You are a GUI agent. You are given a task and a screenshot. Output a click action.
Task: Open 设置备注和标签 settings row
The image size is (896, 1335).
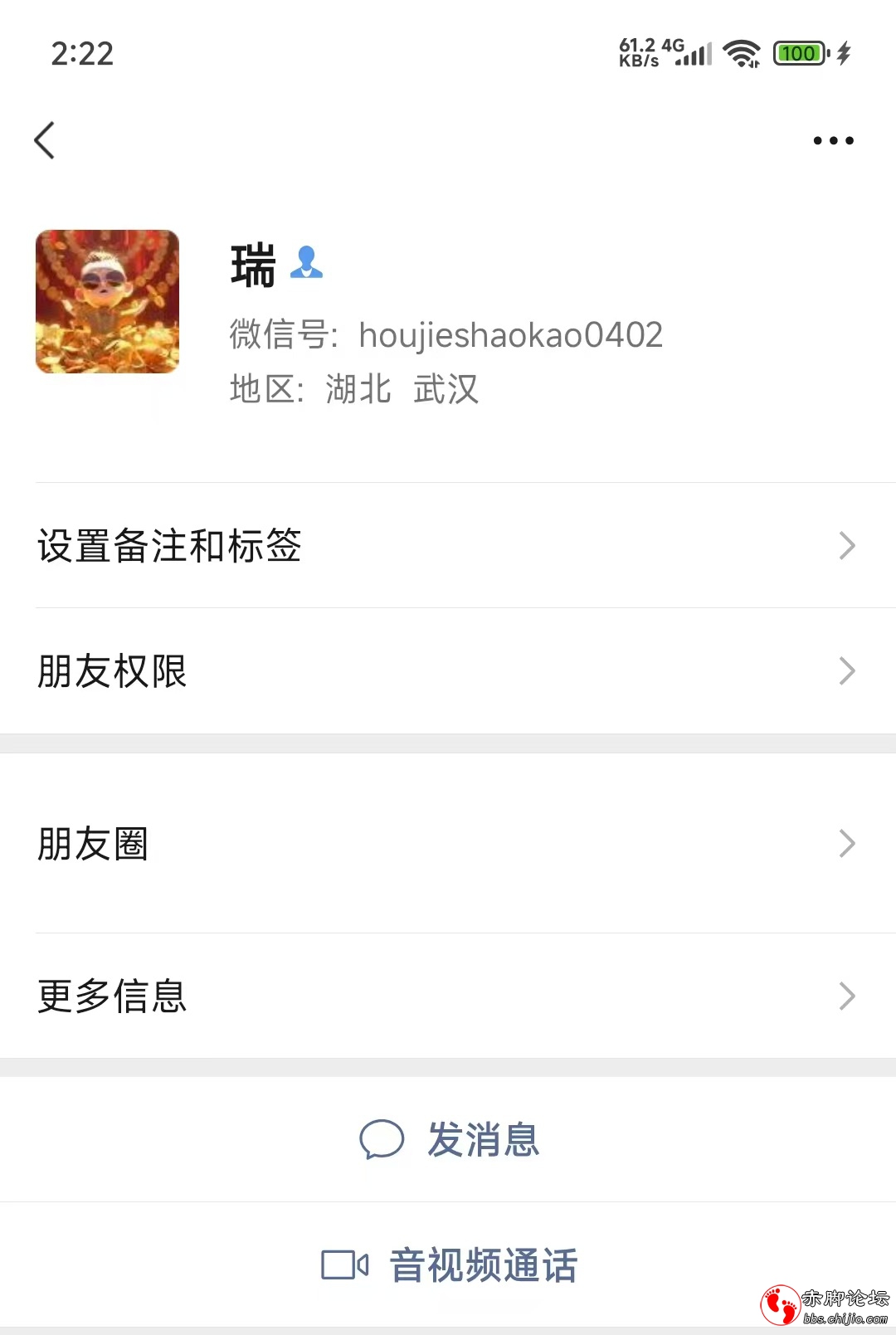pyautogui.click(x=448, y=546)
